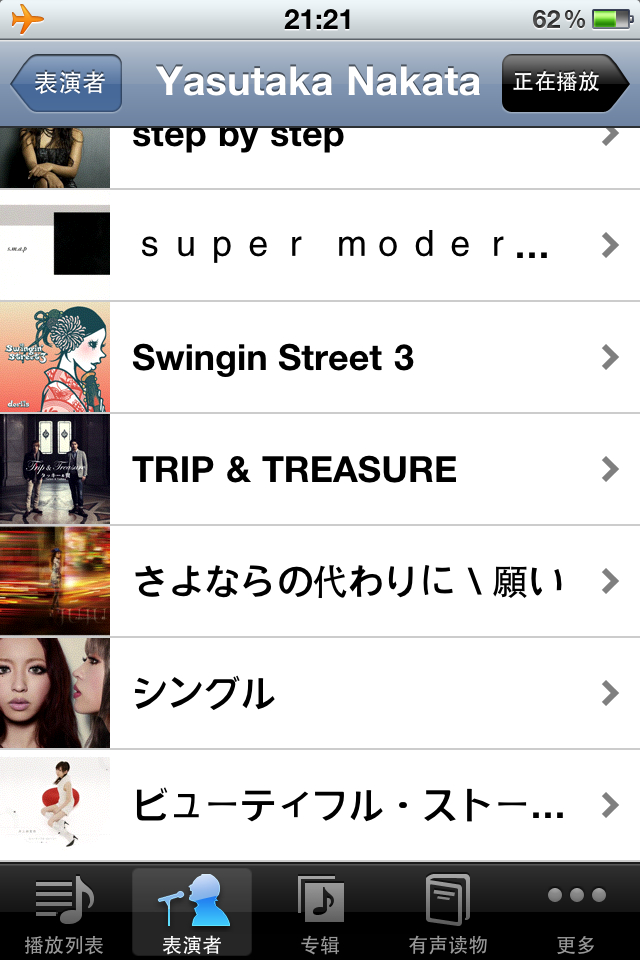Switch to the 播放列表 tab

point(64,913)
